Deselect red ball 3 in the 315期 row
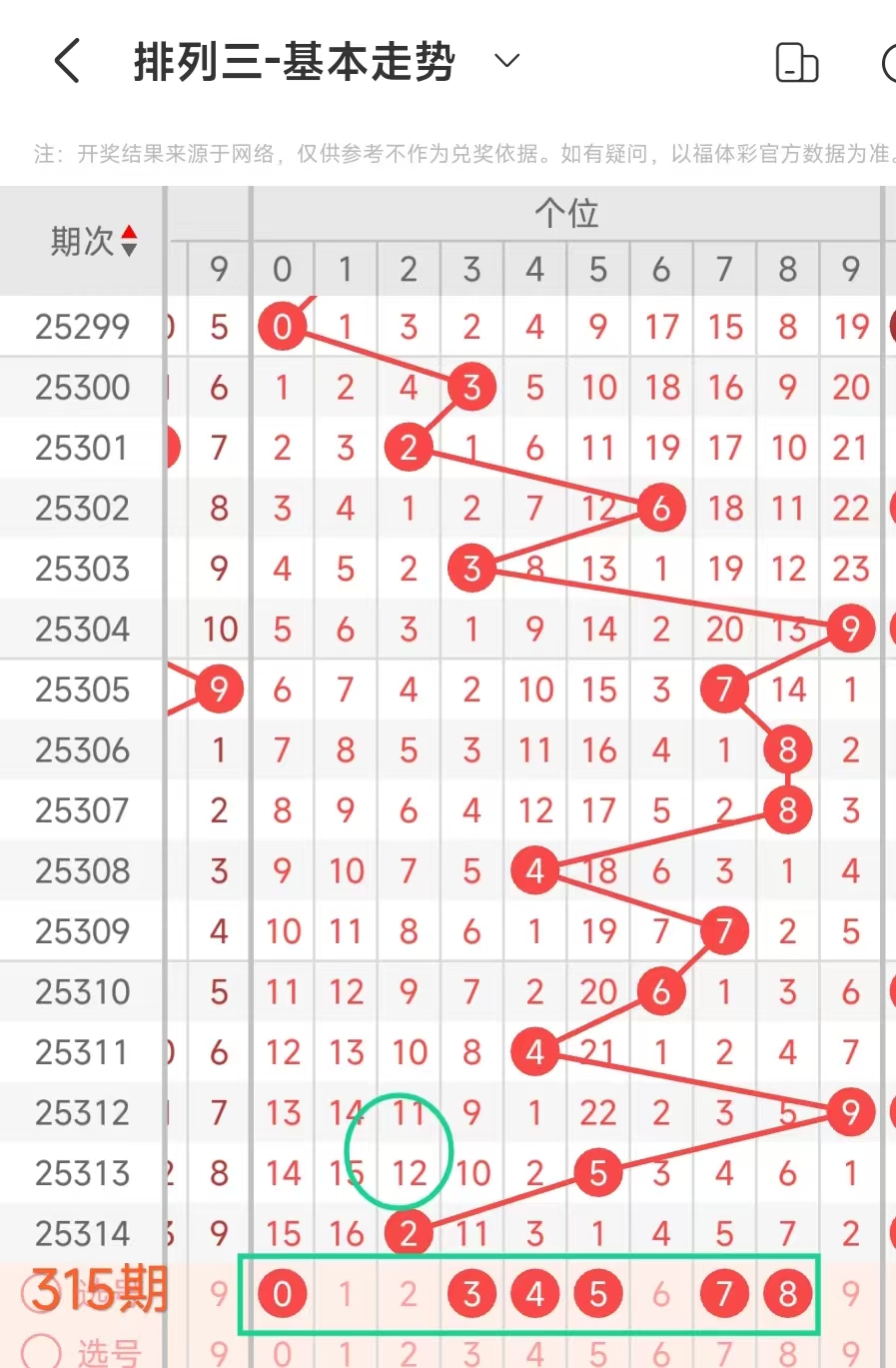Screen dimensions: 896x1368 click(471, 1294)
